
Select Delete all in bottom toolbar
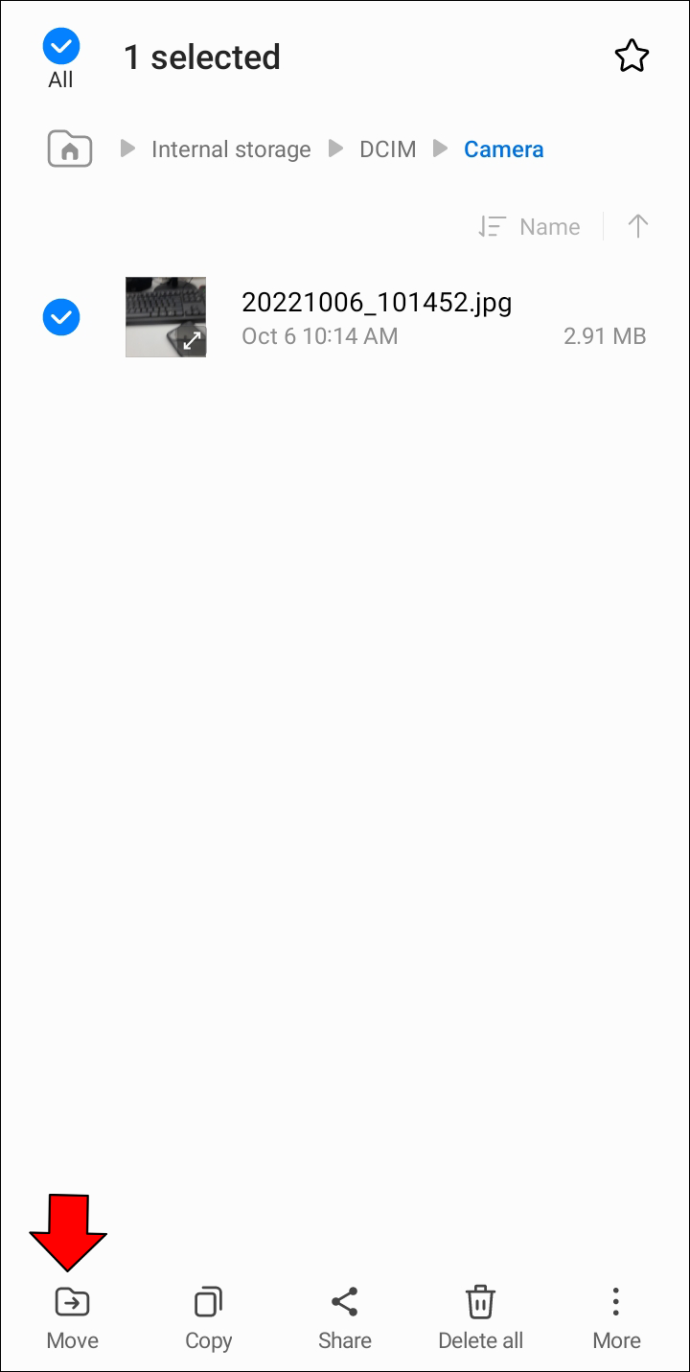point(480,1318)
